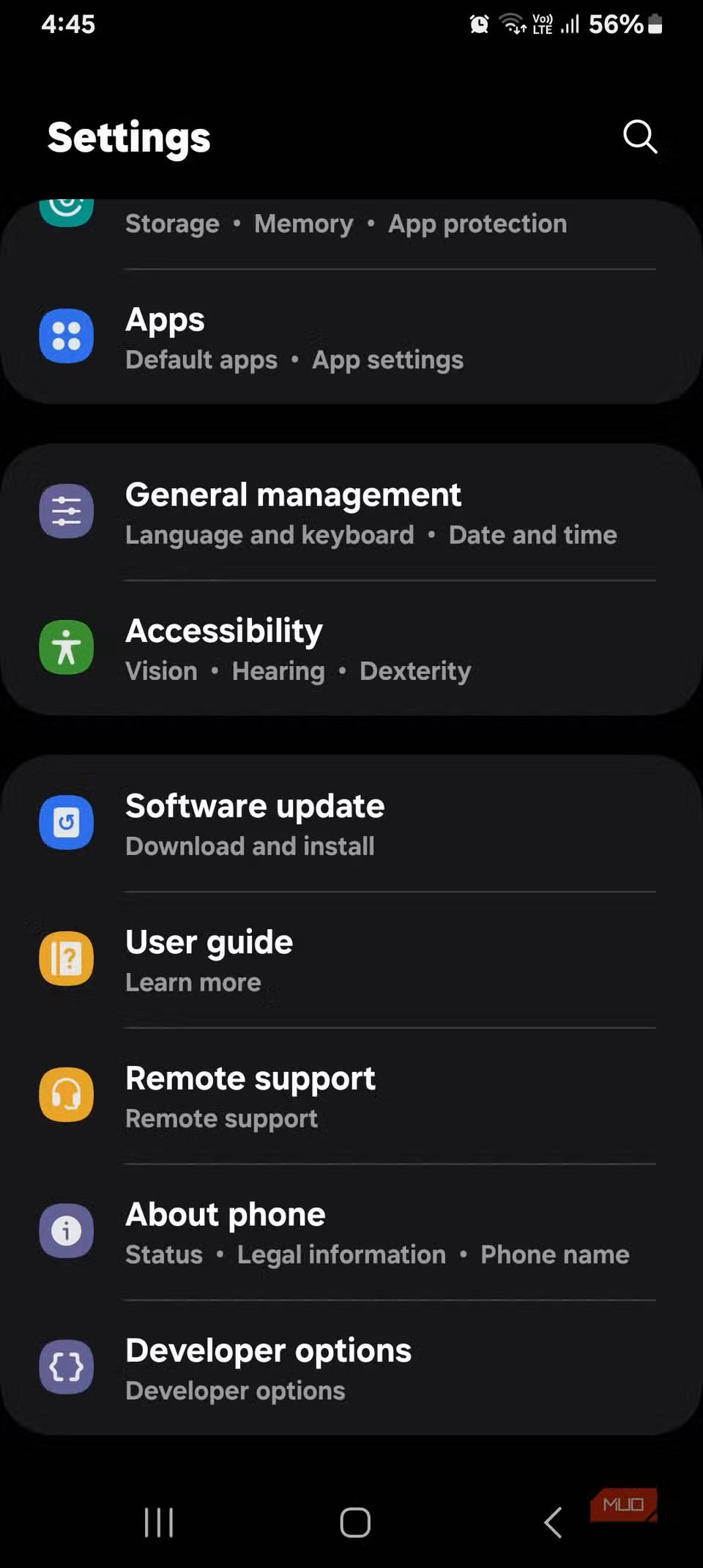703x1568 pixels.
Task: Tap the Software update icon
Action: click(67, 823)
